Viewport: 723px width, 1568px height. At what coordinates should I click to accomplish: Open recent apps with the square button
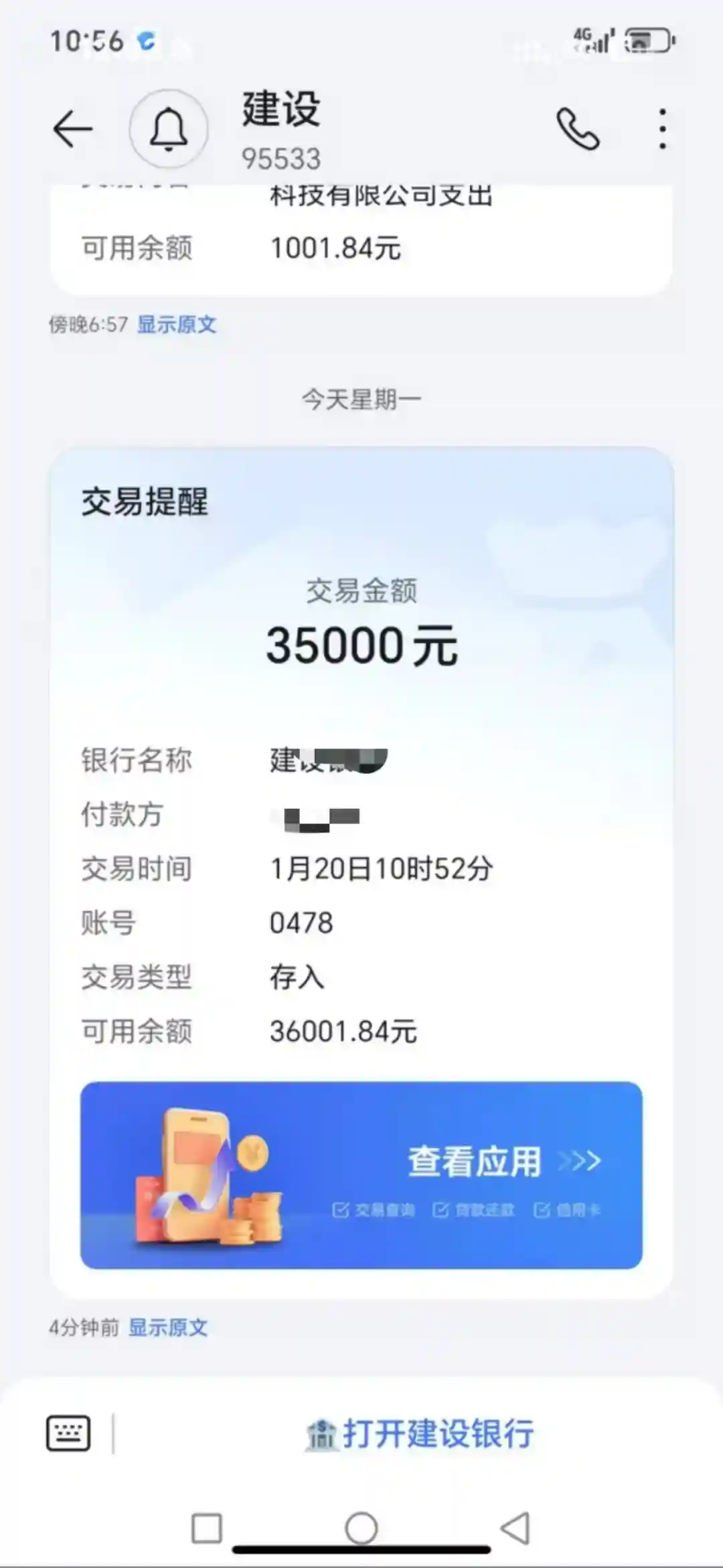pyautogui.click(x=206, y=1528)
